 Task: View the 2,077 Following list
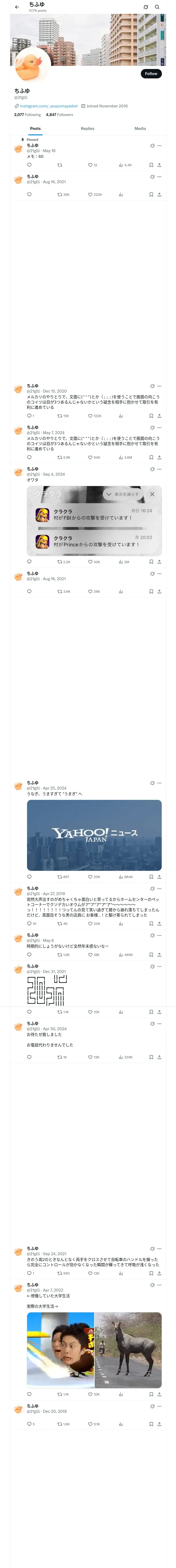[27, 114]
